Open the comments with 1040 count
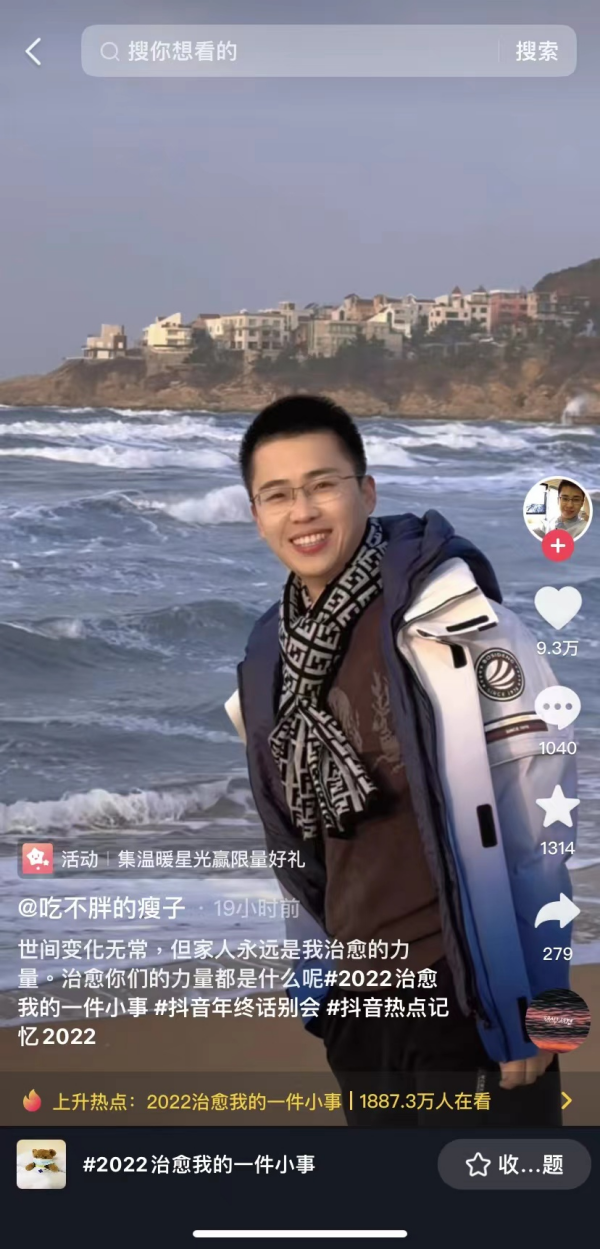 tap(557, 709)
